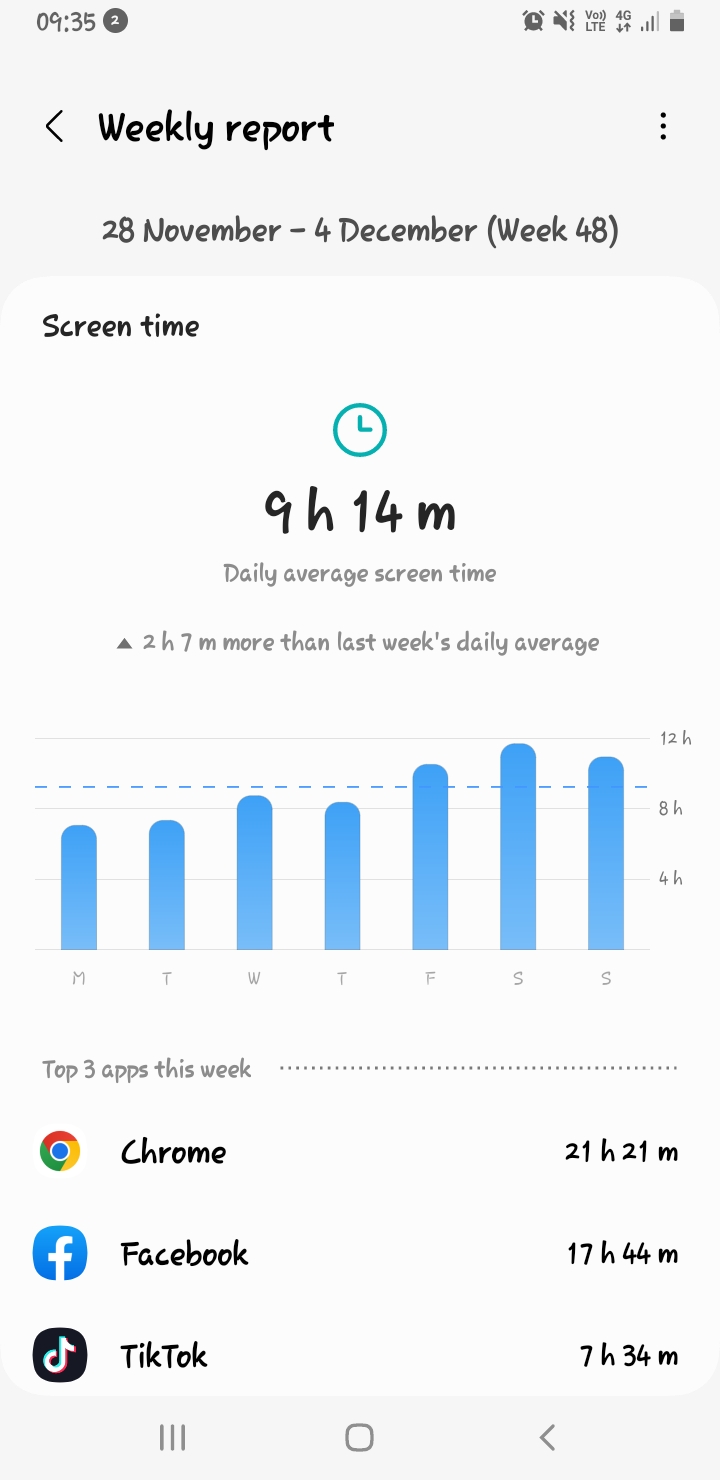Open Chrome usage details
The height and width of the screenshot is (1480, 720).
coord(360,1152)
